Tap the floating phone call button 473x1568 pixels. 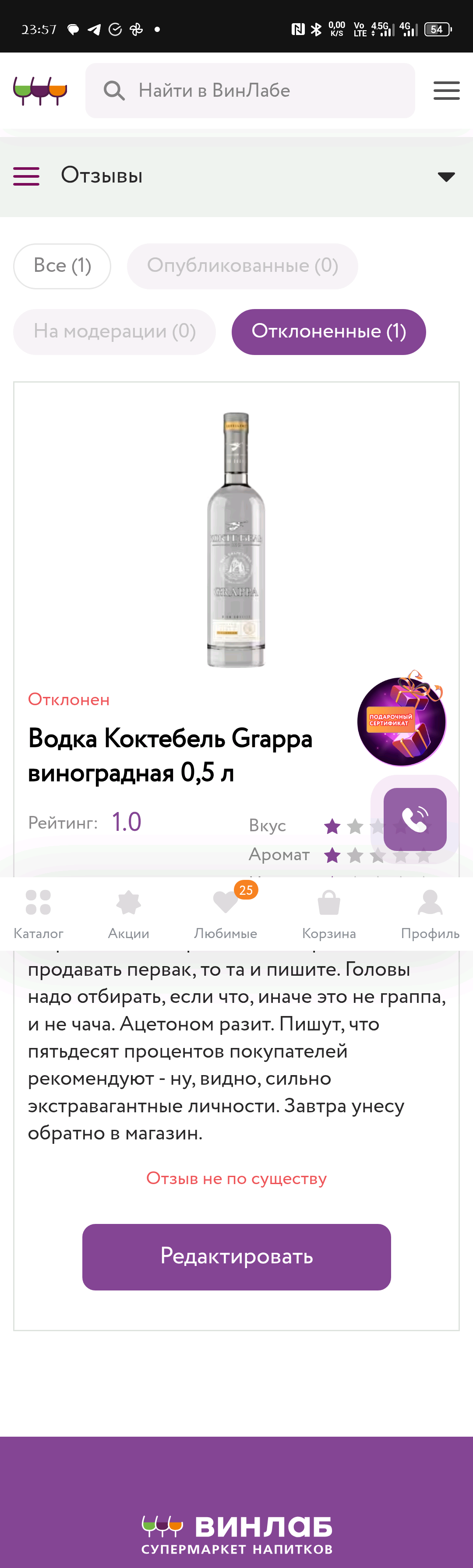[415, 819]
